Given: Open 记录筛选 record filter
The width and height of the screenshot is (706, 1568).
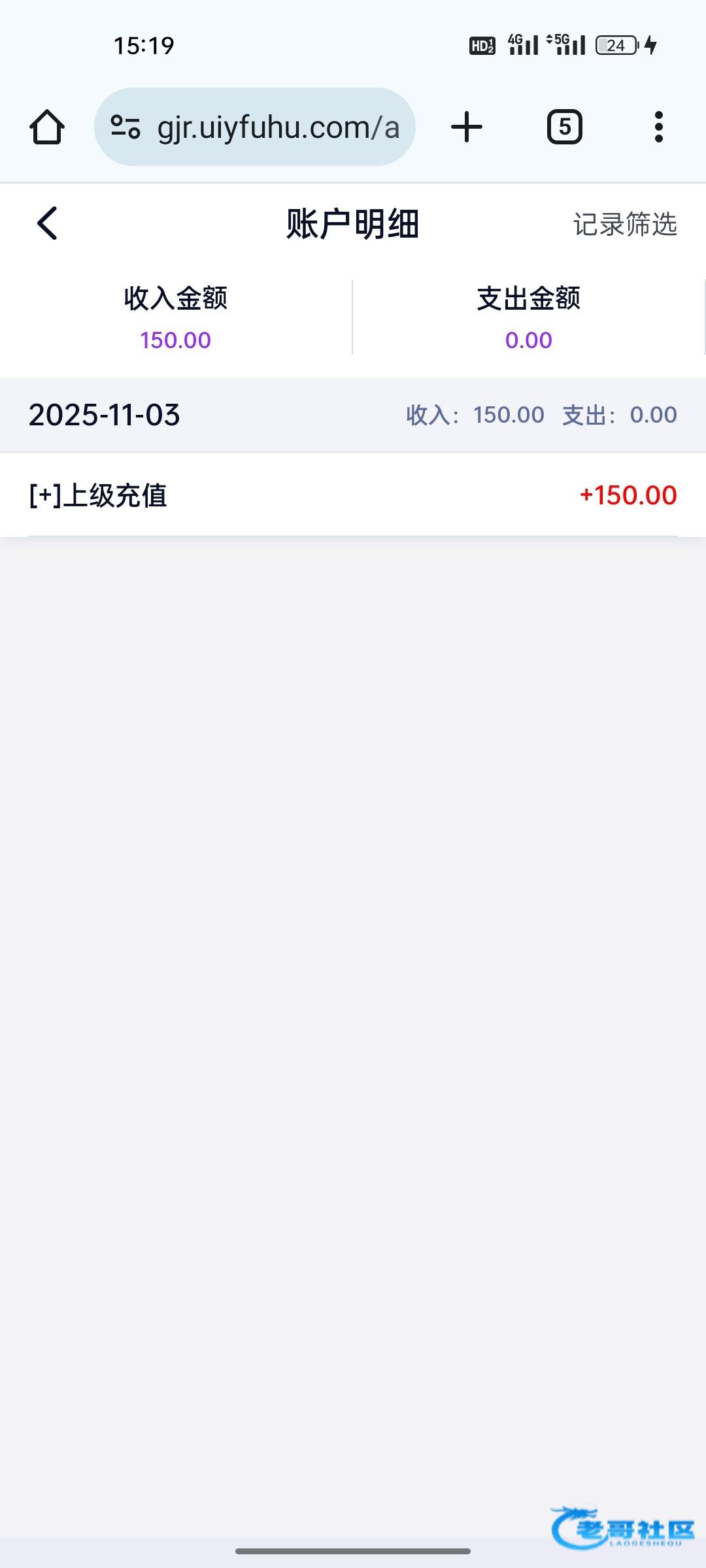Looking at the screenshot, I should click(624, 224).
